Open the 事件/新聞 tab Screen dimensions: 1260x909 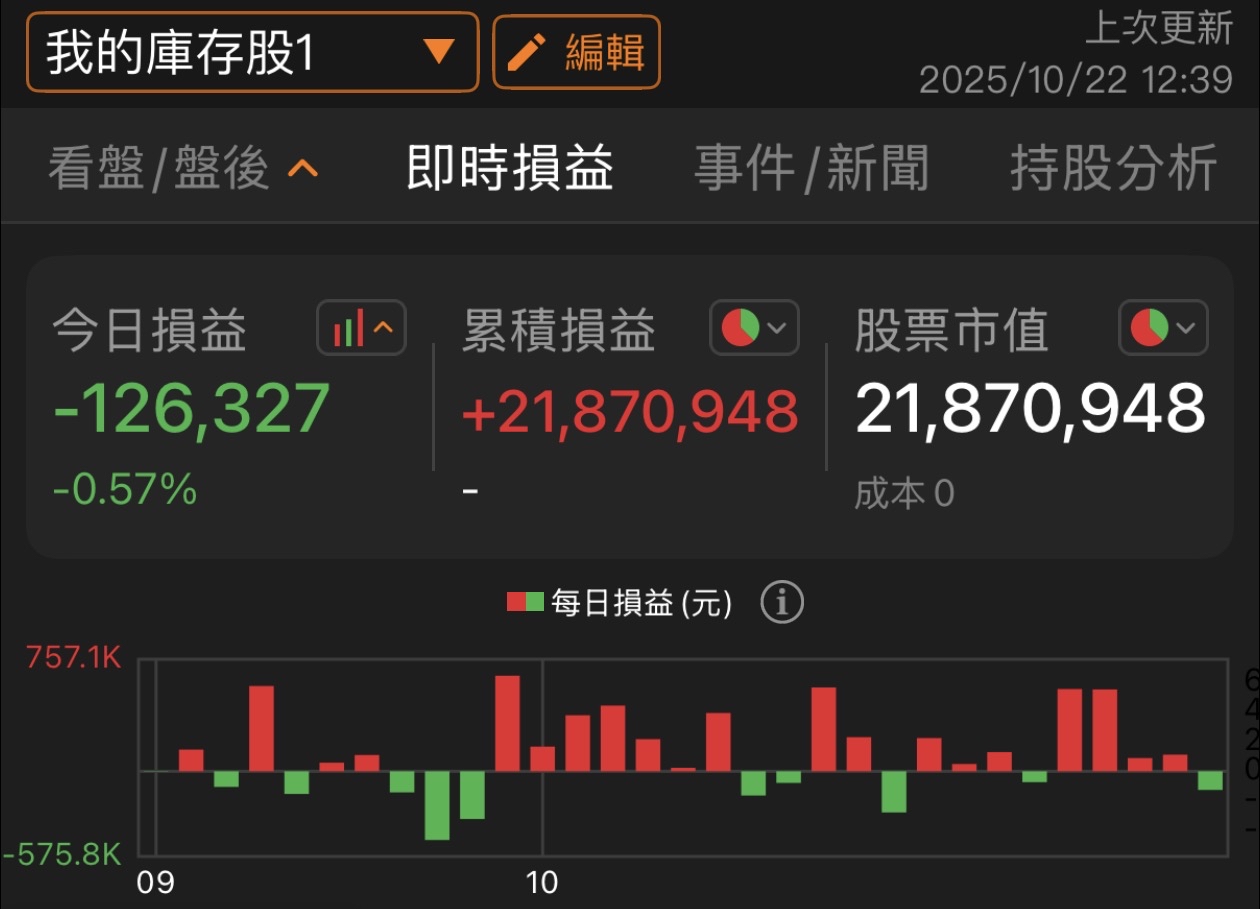(811, 168)
